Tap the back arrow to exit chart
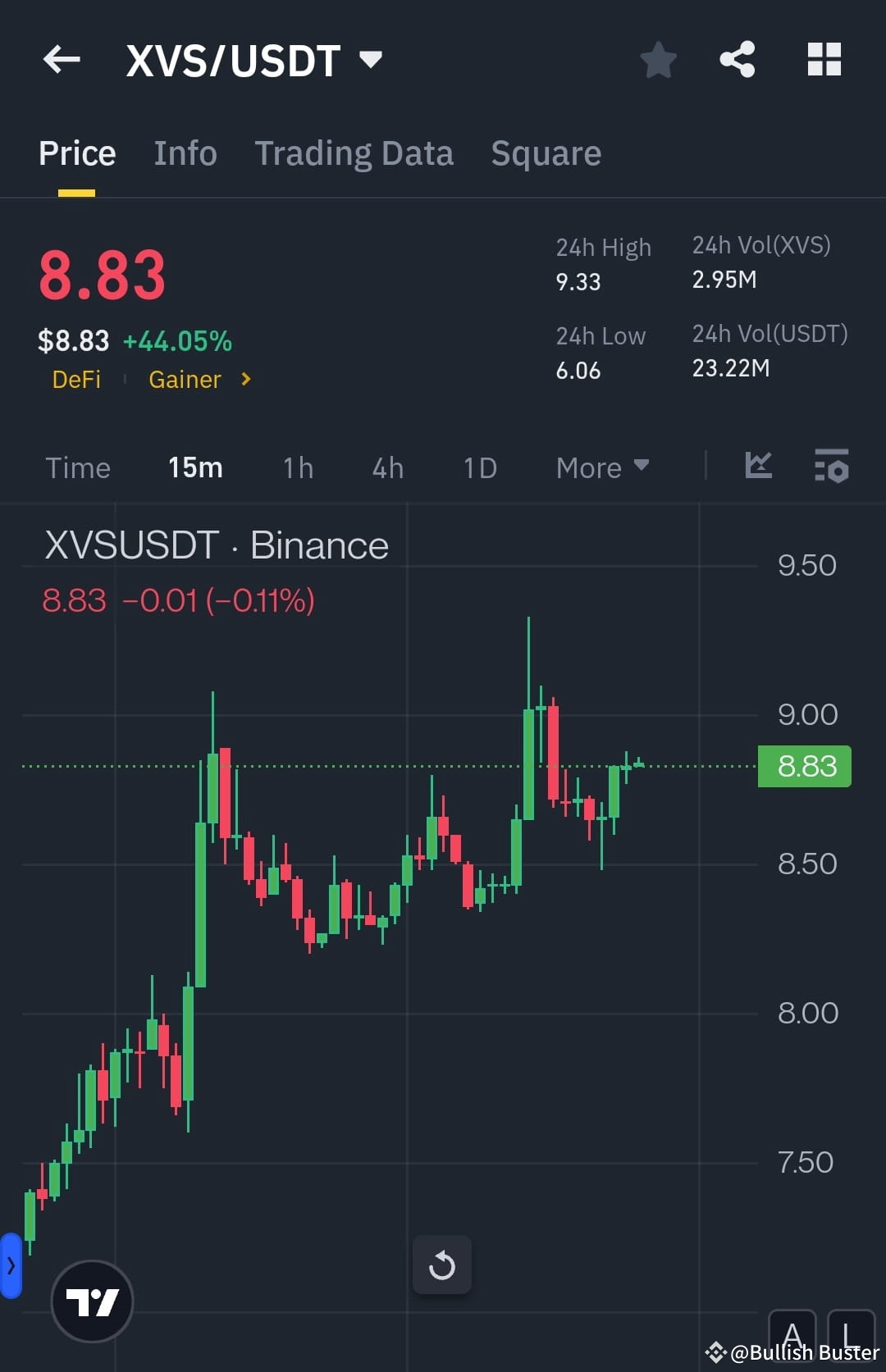Screen dimensions: 886x1372 (x=62, y=59)
